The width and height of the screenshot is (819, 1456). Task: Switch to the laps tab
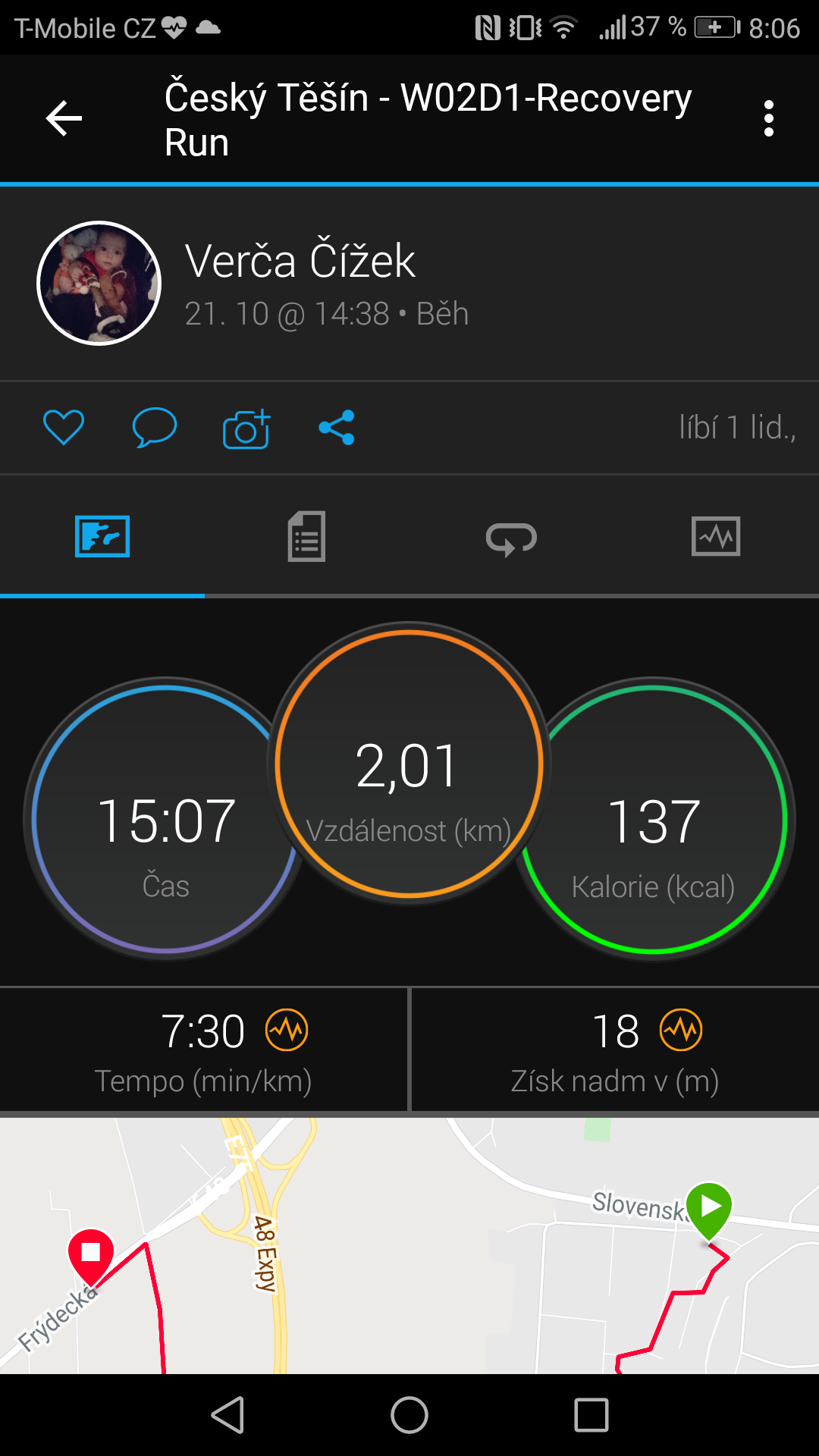pyautogui.click(x=511, y=538)
